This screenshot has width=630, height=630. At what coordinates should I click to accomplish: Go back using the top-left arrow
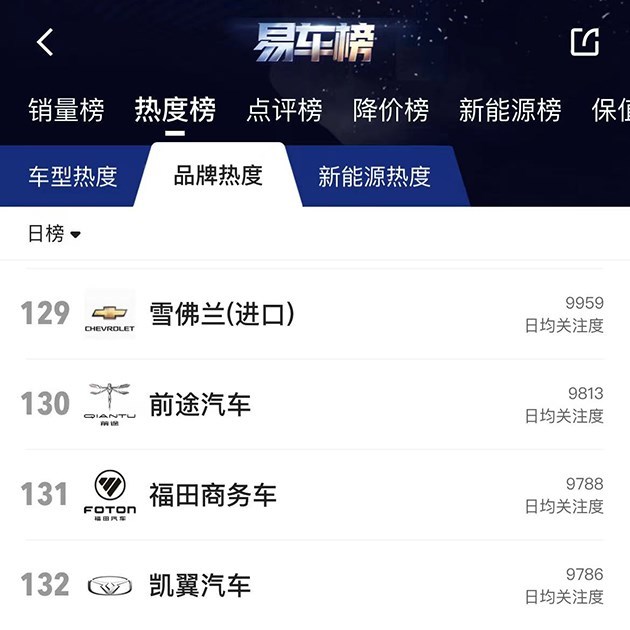point(45,42)
